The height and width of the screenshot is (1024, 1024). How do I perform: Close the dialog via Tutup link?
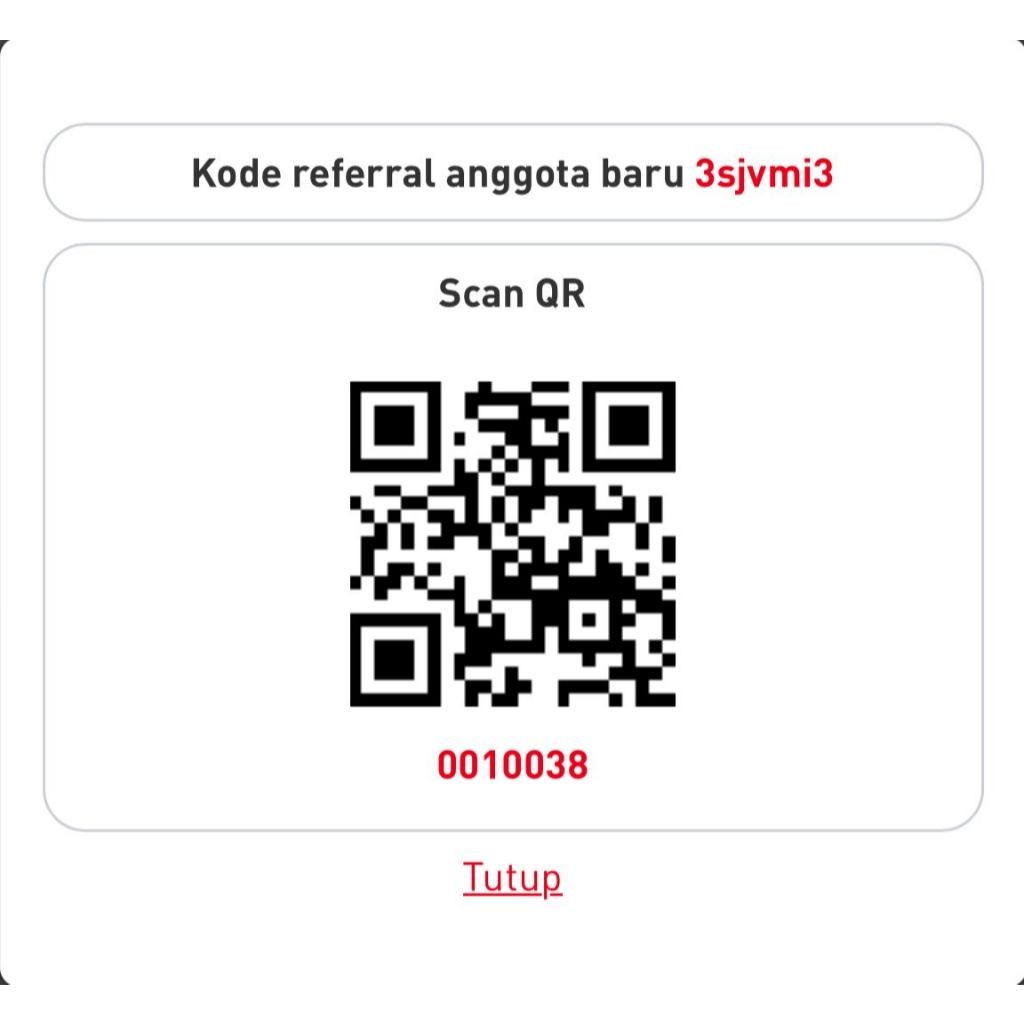pyautogui.click(x=512, y=878)
